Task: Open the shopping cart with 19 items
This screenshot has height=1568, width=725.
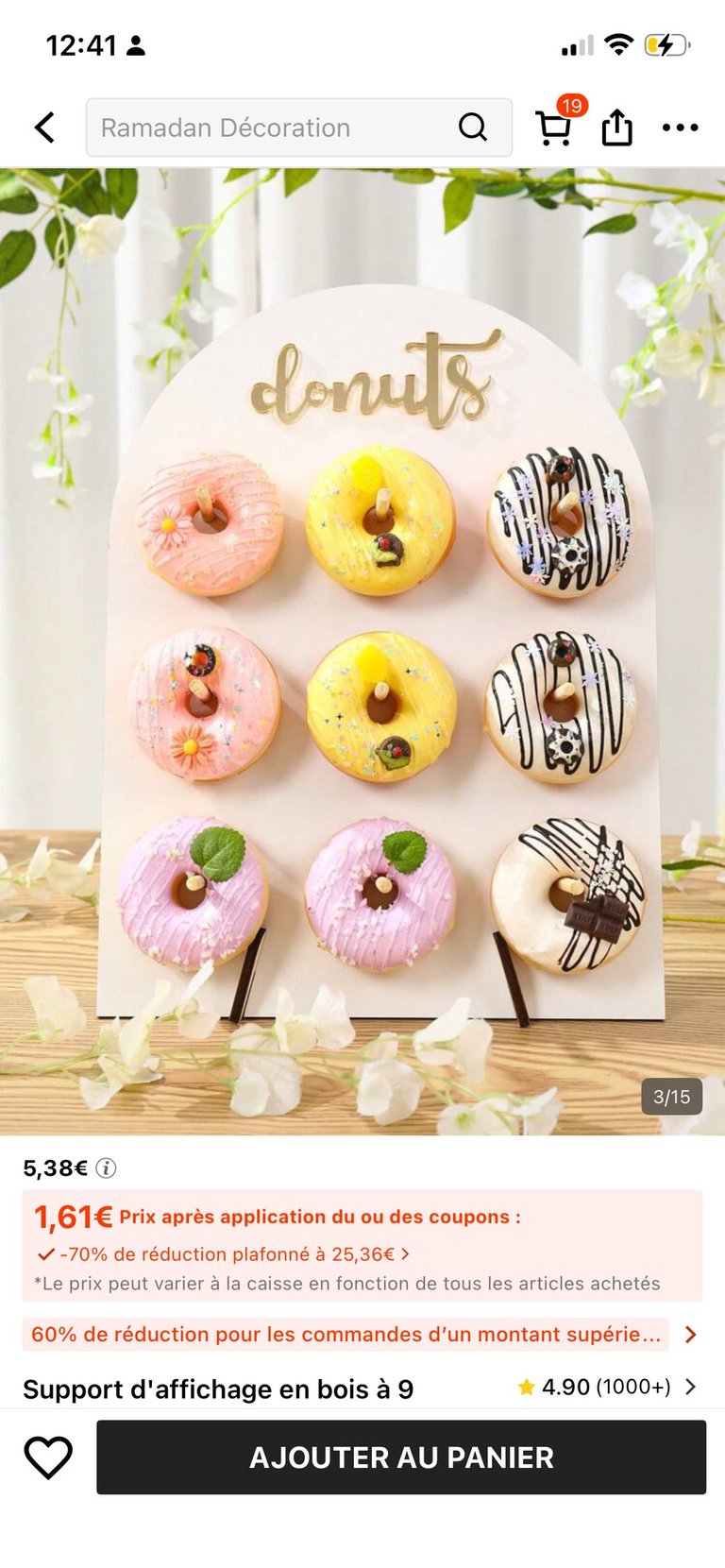Action: pos(554,128)
